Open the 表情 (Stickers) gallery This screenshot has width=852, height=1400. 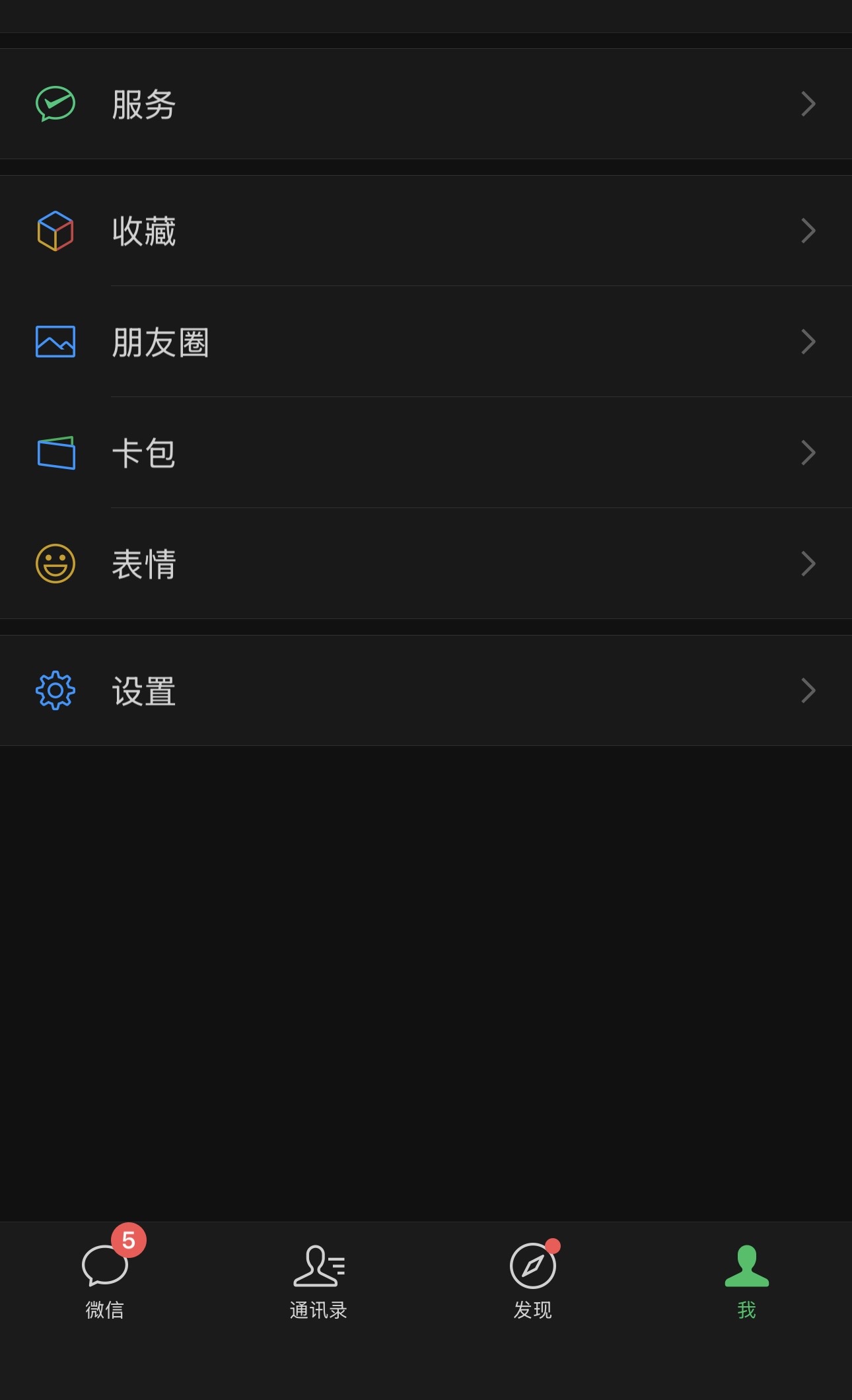(x=425, y=564)
